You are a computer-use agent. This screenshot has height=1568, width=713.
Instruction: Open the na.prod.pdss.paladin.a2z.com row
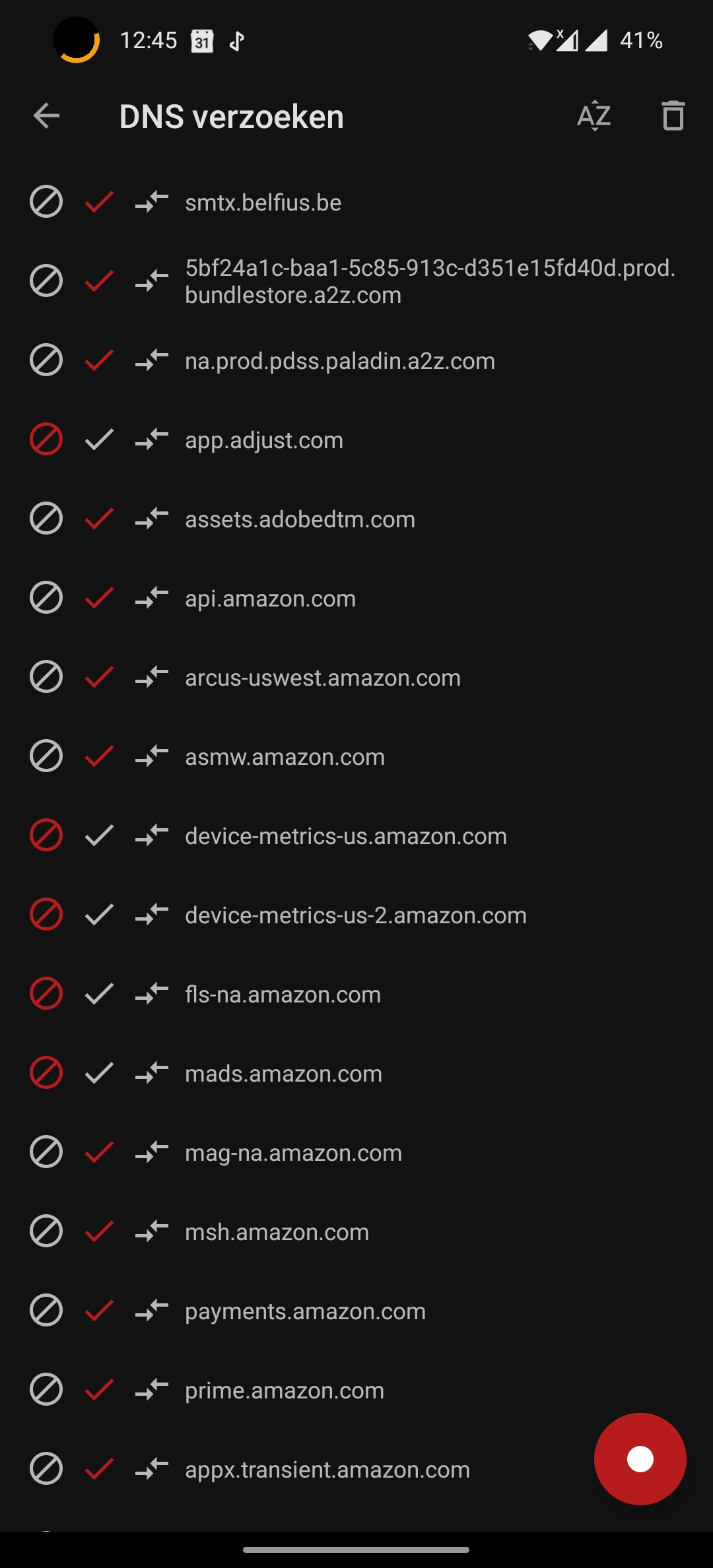tap(356, 360)
